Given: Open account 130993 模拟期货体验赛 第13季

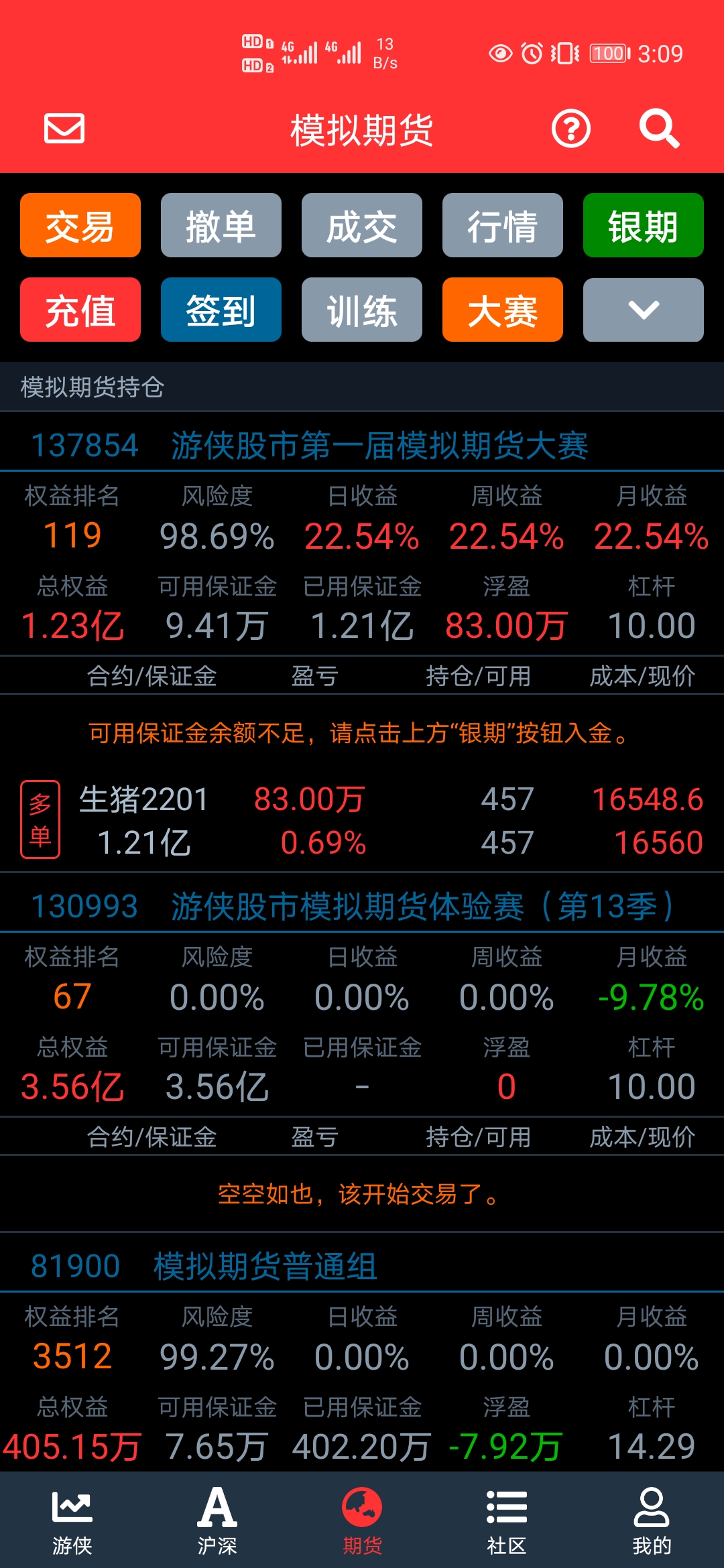Looking at the screenshot, I should click(x=362, y=906).
